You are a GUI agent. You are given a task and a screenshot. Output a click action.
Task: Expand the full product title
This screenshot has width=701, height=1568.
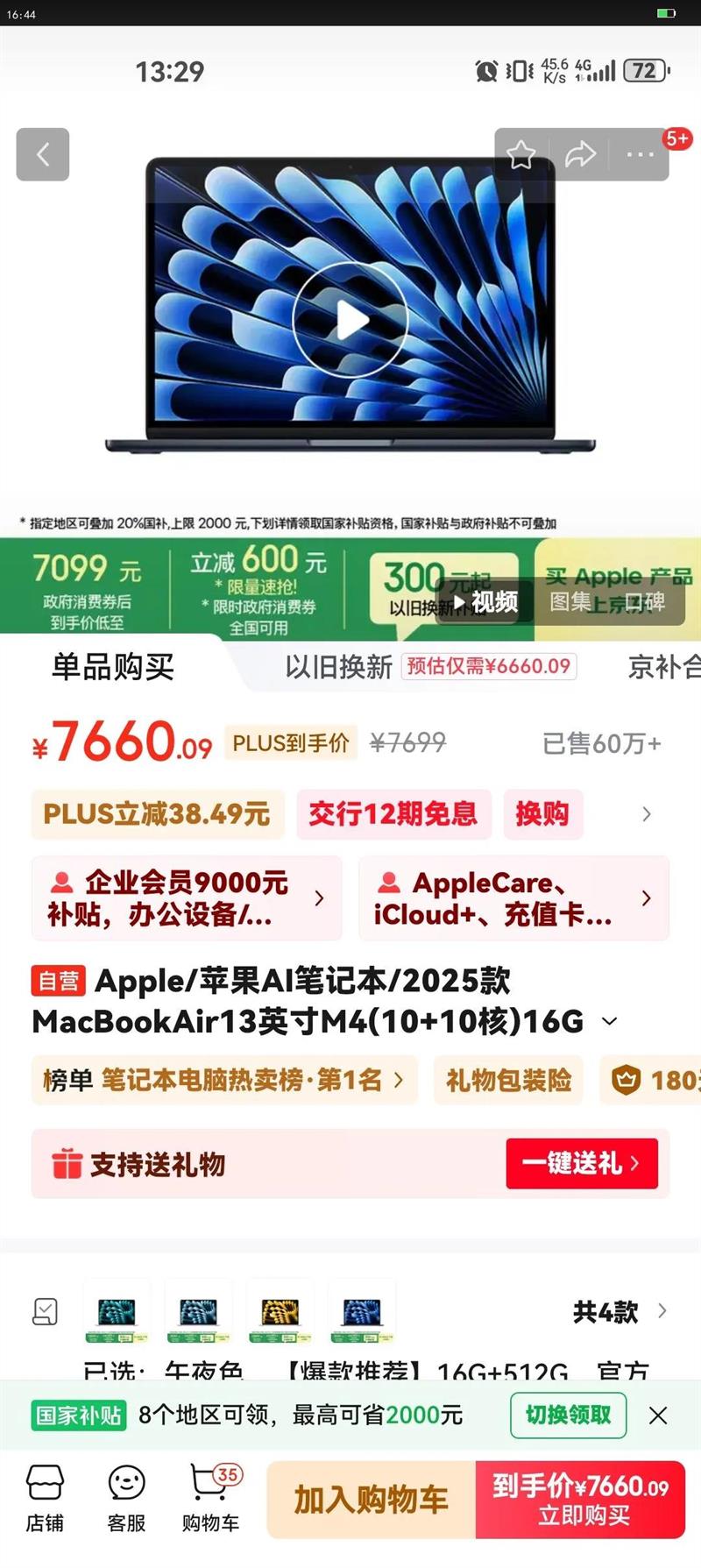pyautogui.click(x=606, y=1020)
